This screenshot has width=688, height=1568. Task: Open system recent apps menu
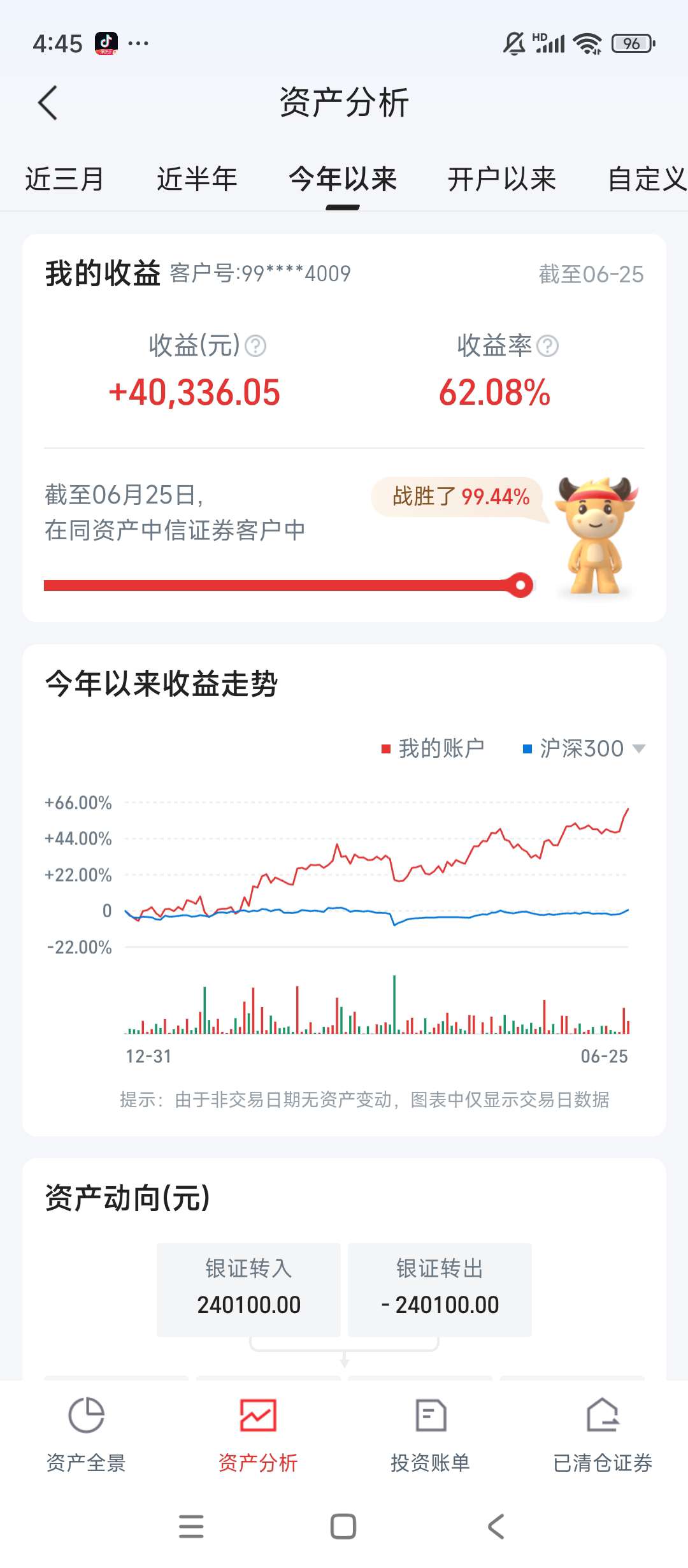click(191, 1527)
